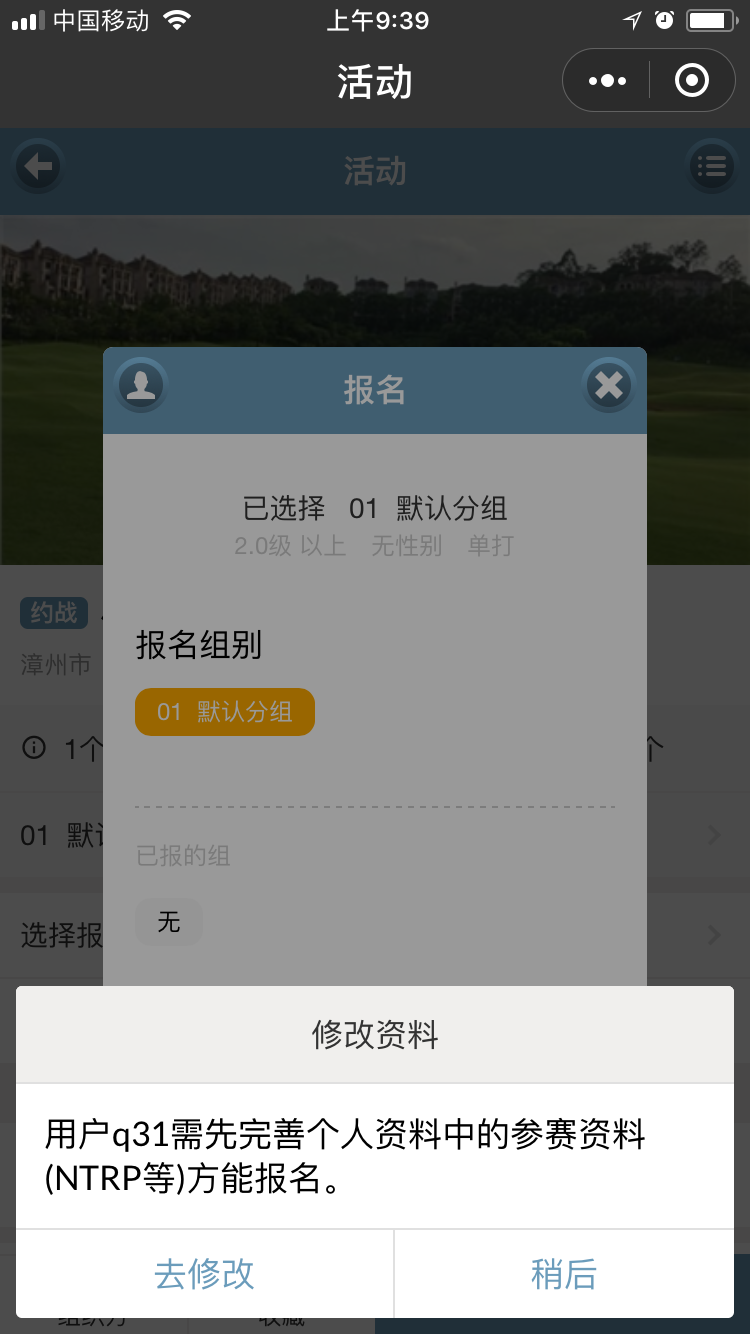Screen dimensions: 750x1334
Task: Open the list menu icon in 活动 header
Action: (712, 167)
